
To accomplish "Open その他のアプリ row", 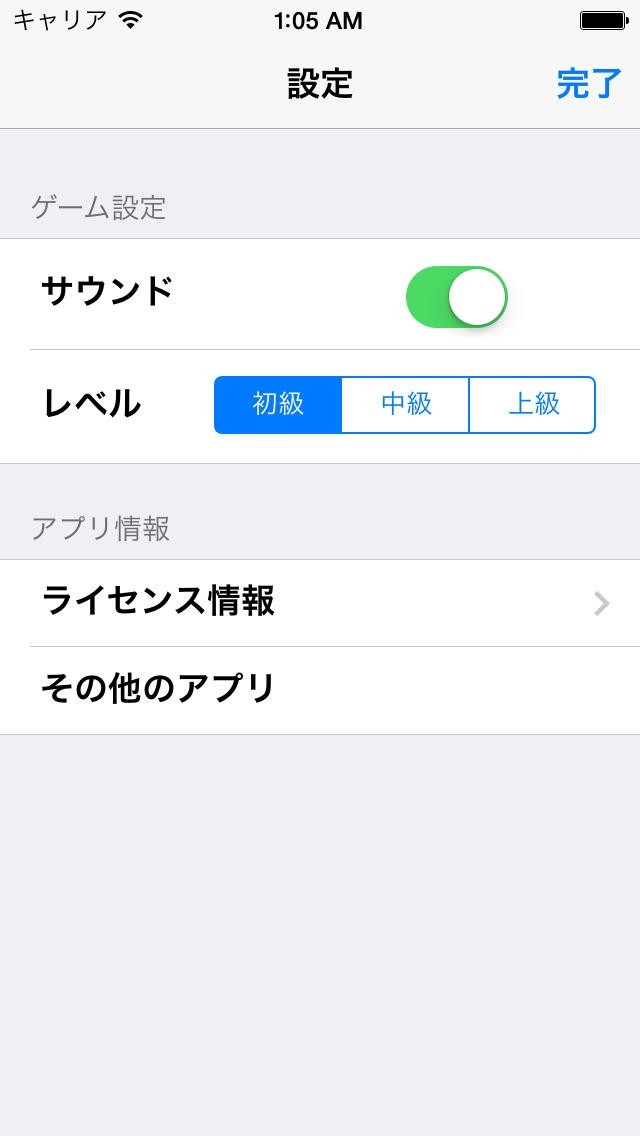I will pyautogui.click(x=320, y=690).
